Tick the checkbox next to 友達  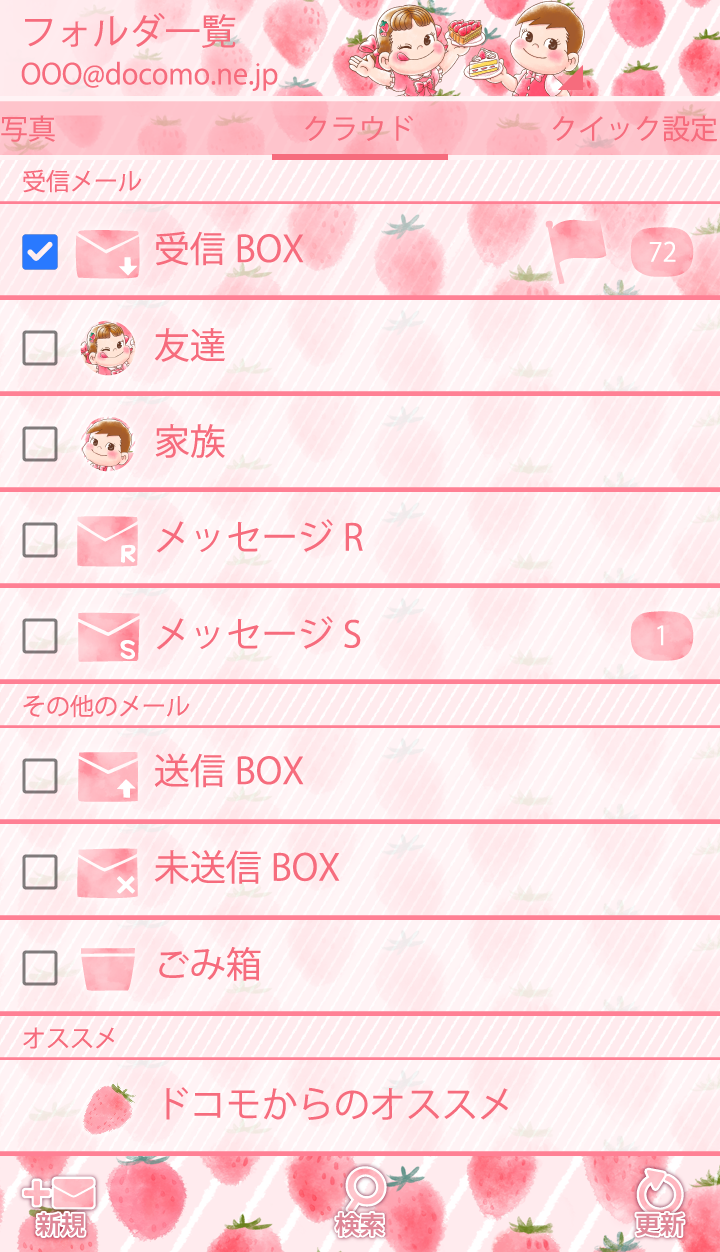[x=40, y=348]
